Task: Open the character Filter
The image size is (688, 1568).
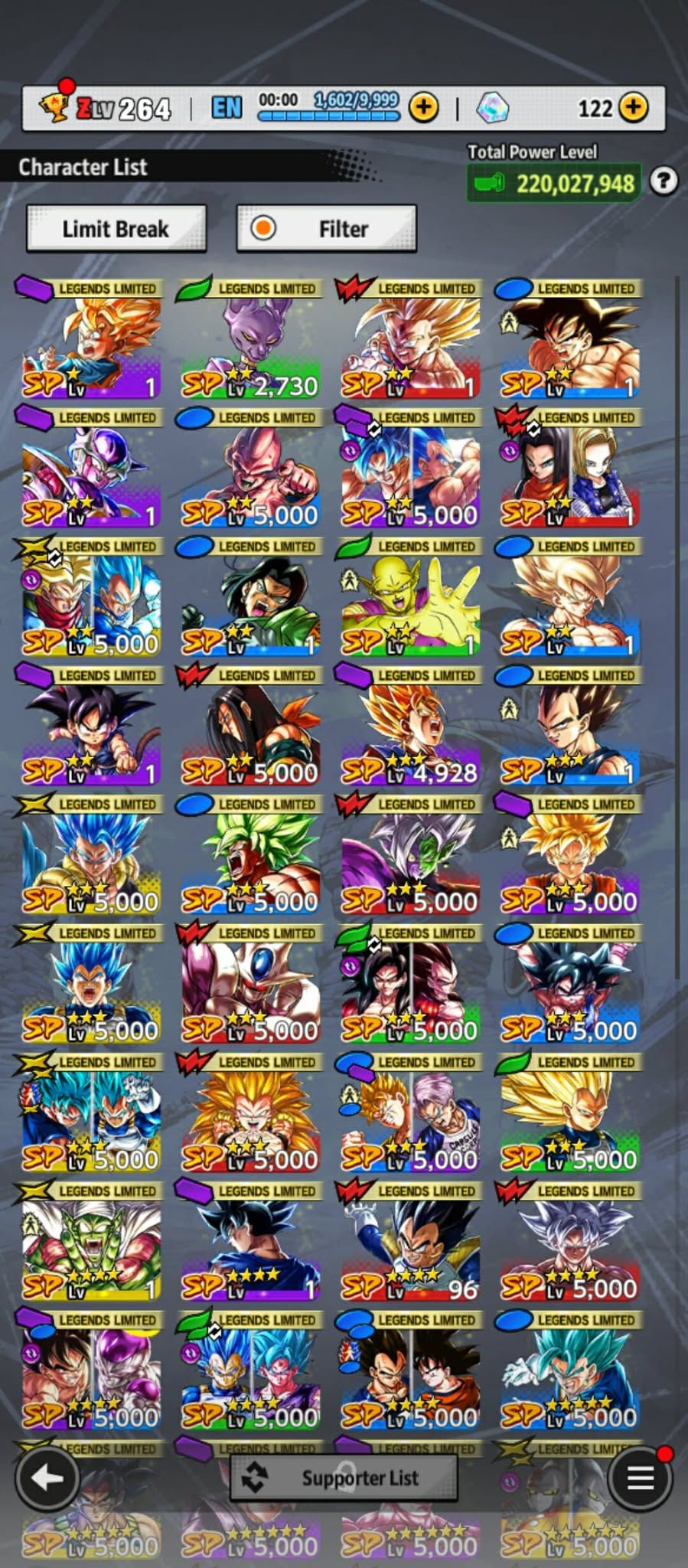Action: coord(327,228)
